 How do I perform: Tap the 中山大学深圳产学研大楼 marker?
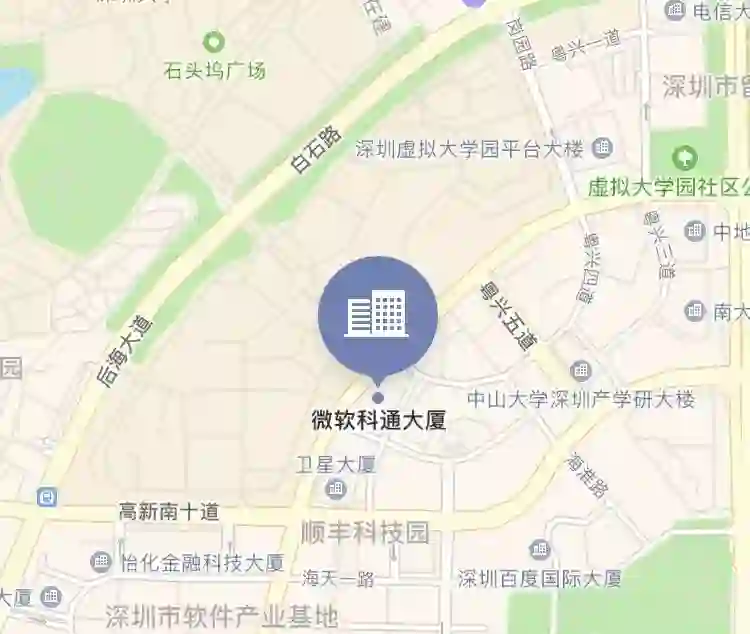[581, 371]
